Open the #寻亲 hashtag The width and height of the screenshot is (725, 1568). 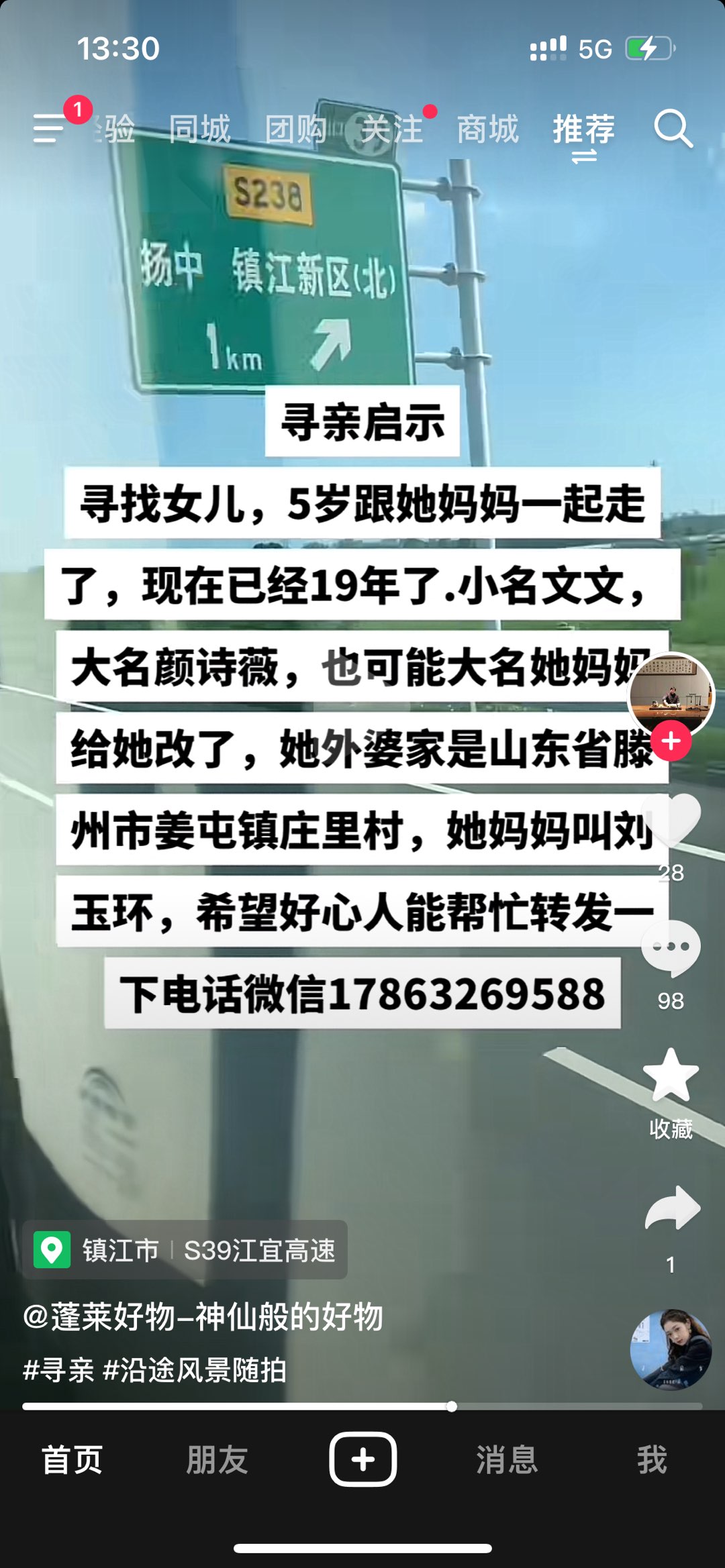58,1369
